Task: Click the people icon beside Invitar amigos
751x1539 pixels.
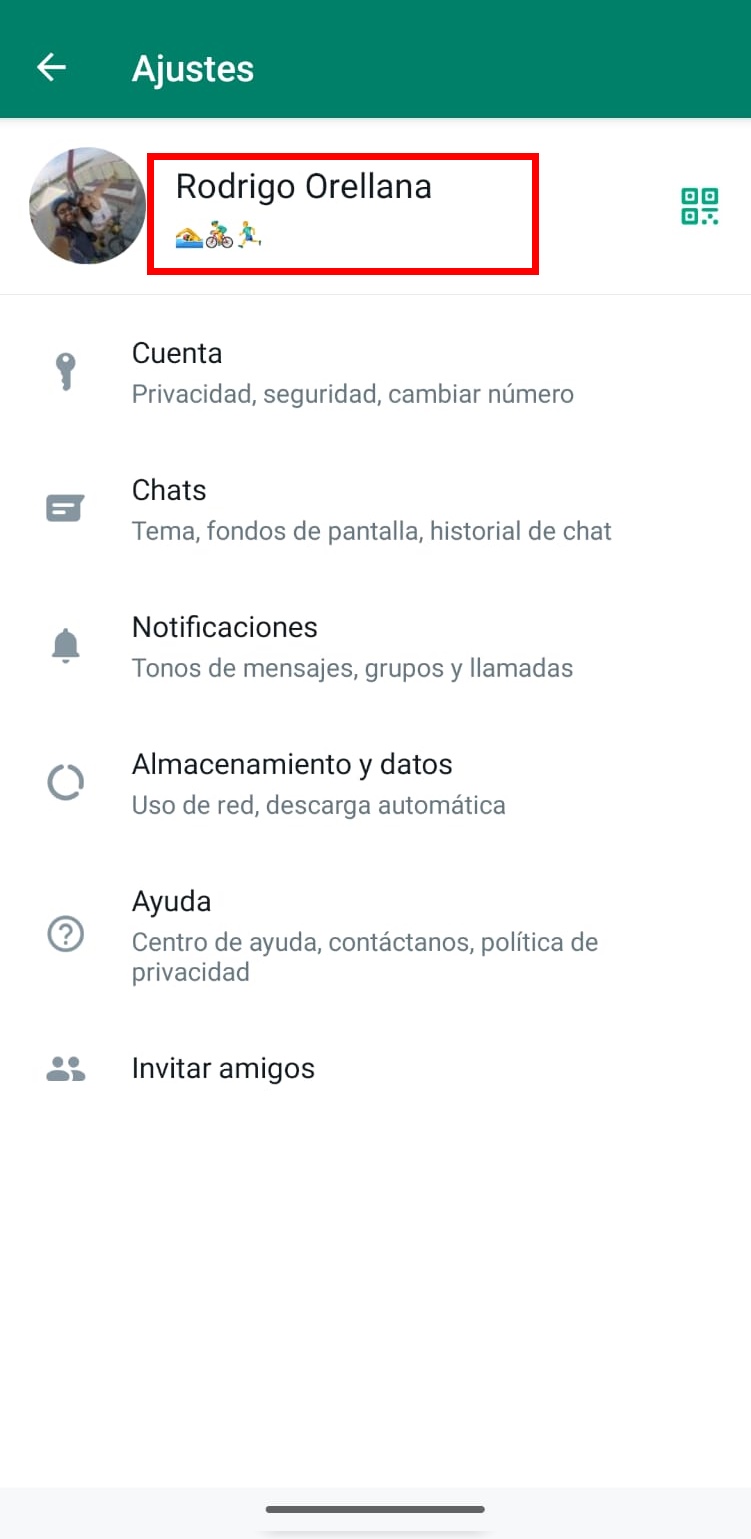Action: coord(65,1067)
